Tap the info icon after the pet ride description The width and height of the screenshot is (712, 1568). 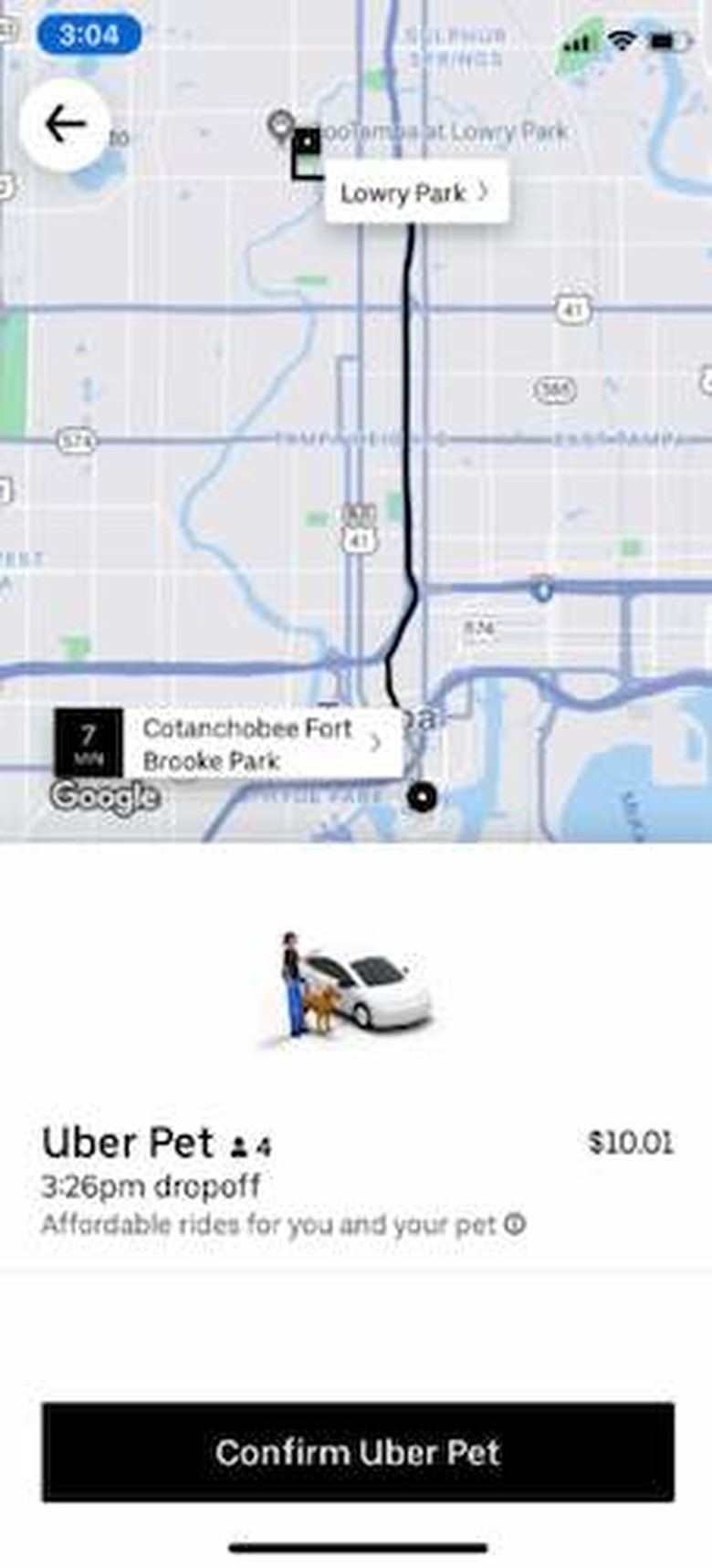point(513,1221)
